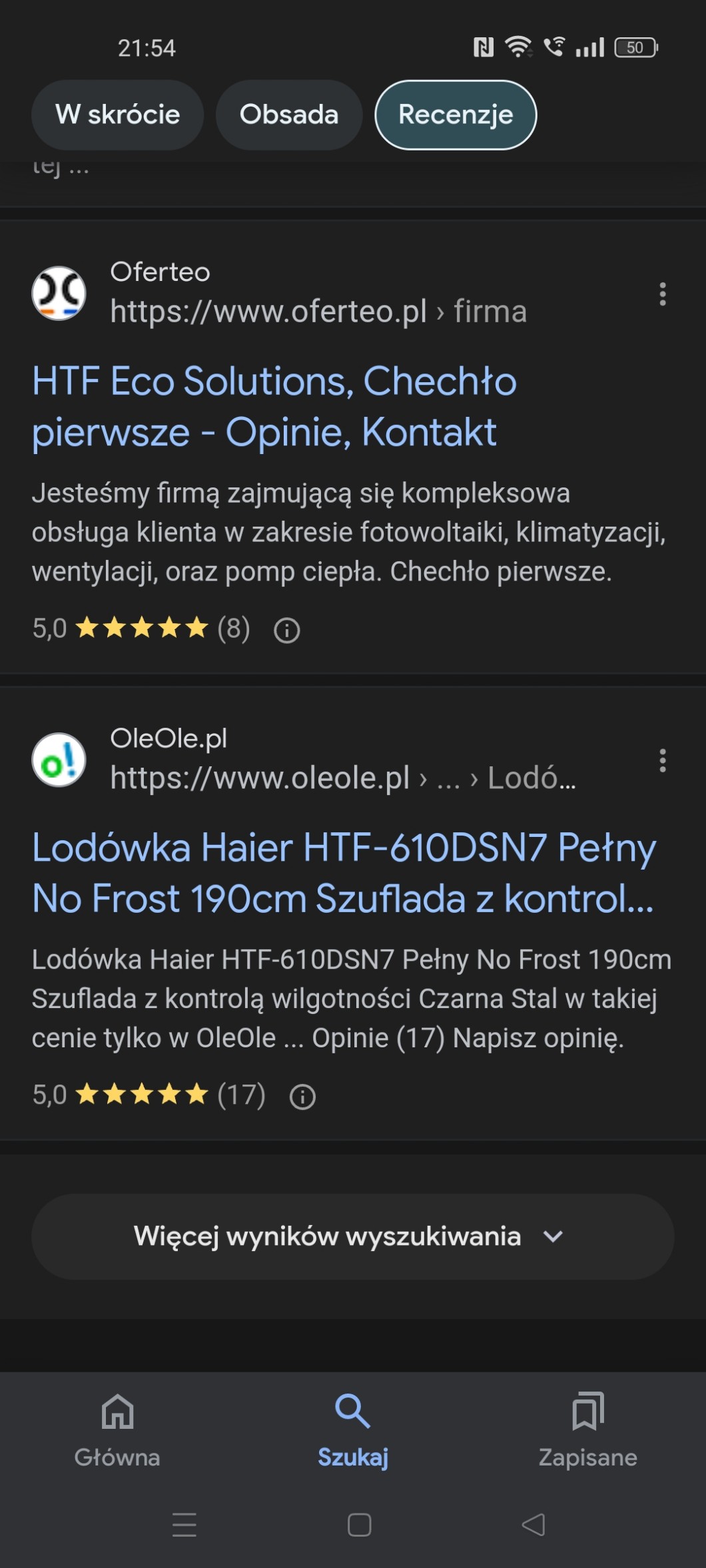Switch to the Obsada chip
Screen dimensions: 706x1568
coord(288,115)
